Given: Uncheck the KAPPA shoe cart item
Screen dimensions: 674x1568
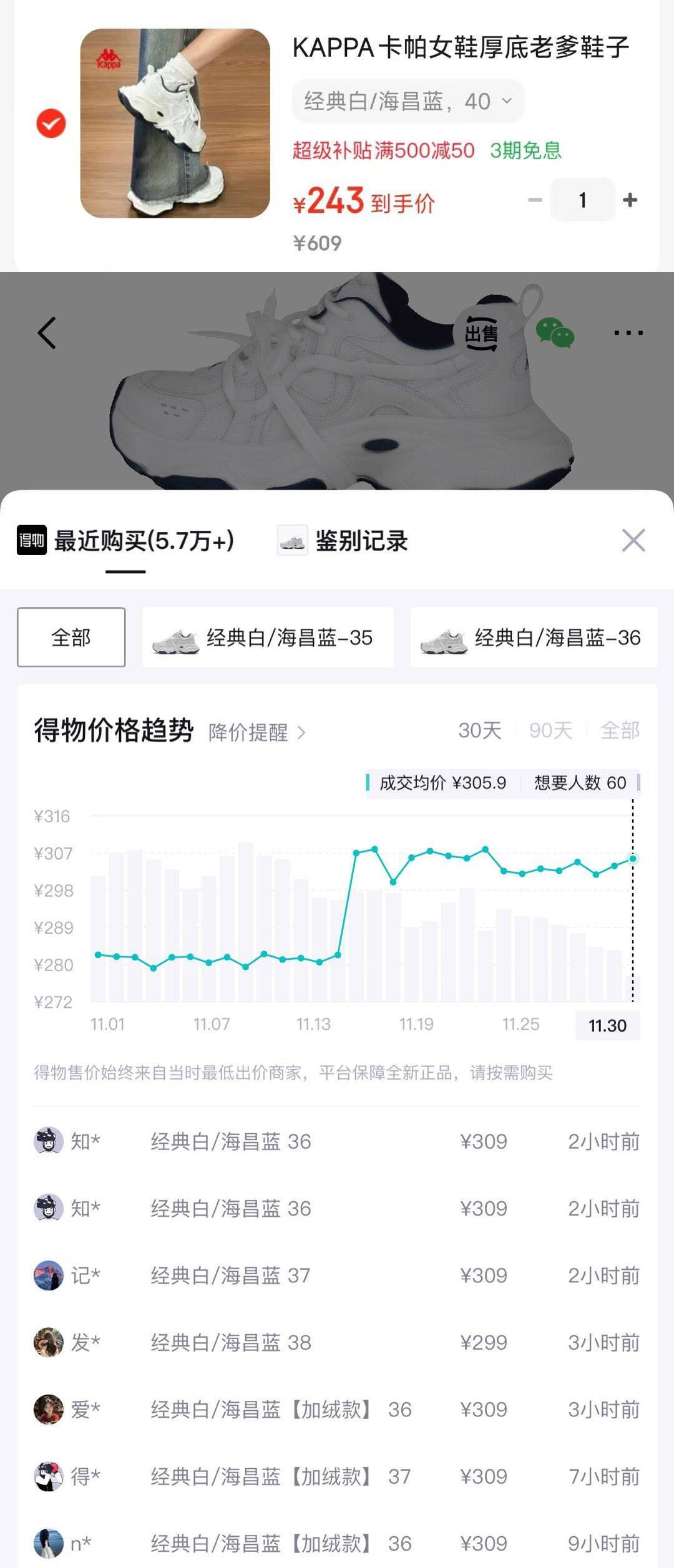Looking at the screenshot, I should 51,123.
